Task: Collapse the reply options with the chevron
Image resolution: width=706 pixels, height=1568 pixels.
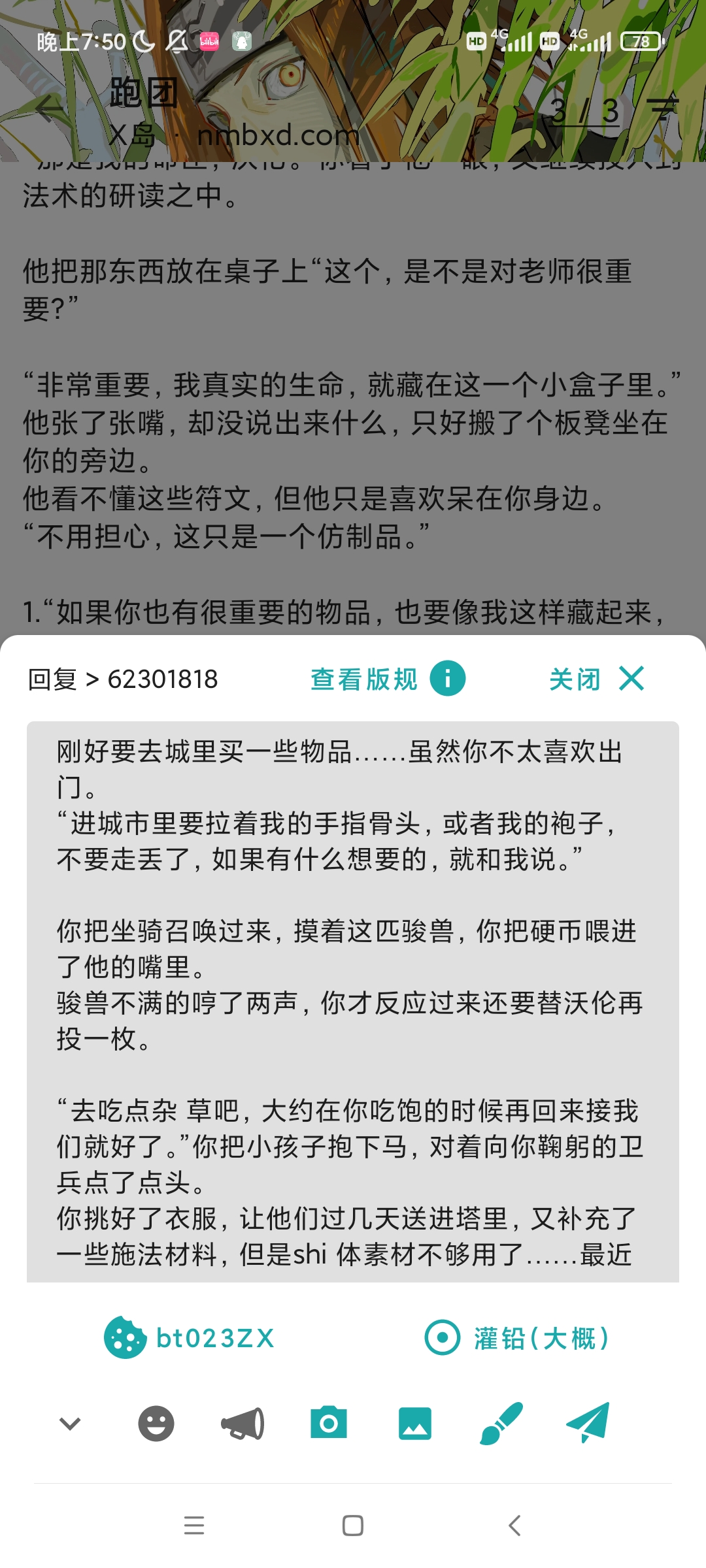Action: point(70,1423)
